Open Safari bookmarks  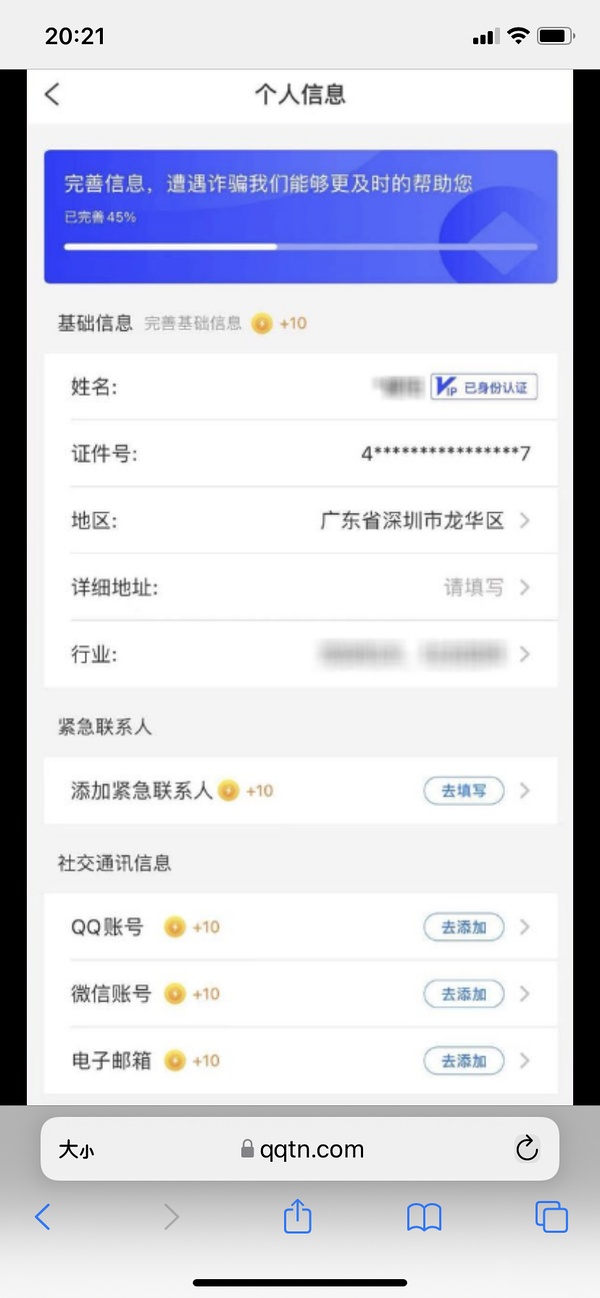pyautogui.click(x=424, y=1217)
